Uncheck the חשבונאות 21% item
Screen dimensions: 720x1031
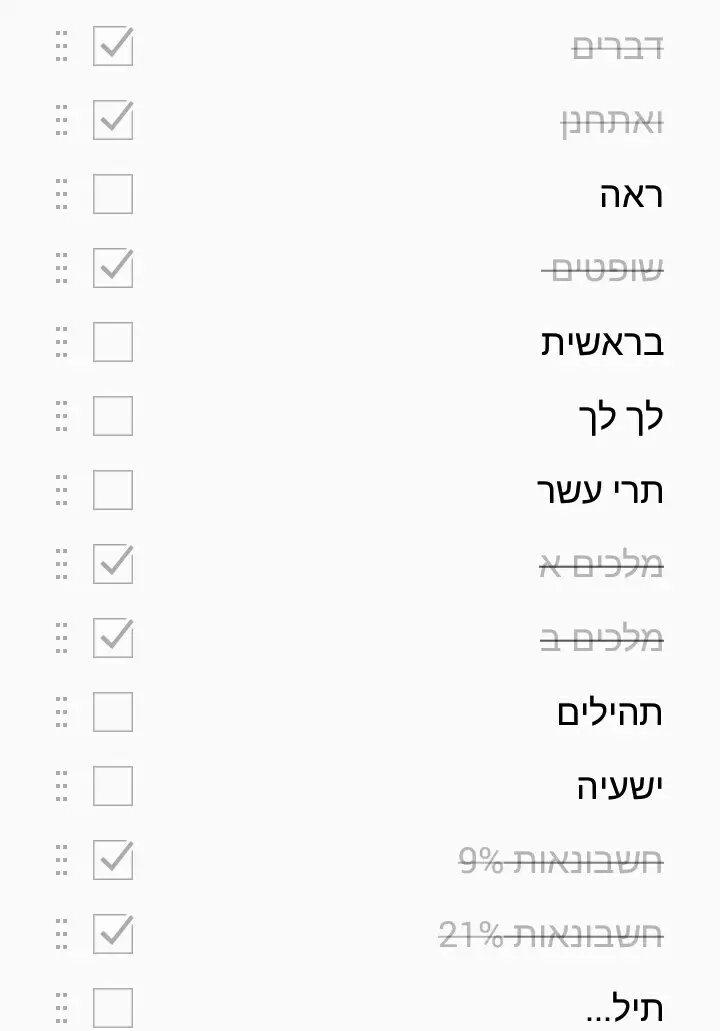click(x=113, y=934)
